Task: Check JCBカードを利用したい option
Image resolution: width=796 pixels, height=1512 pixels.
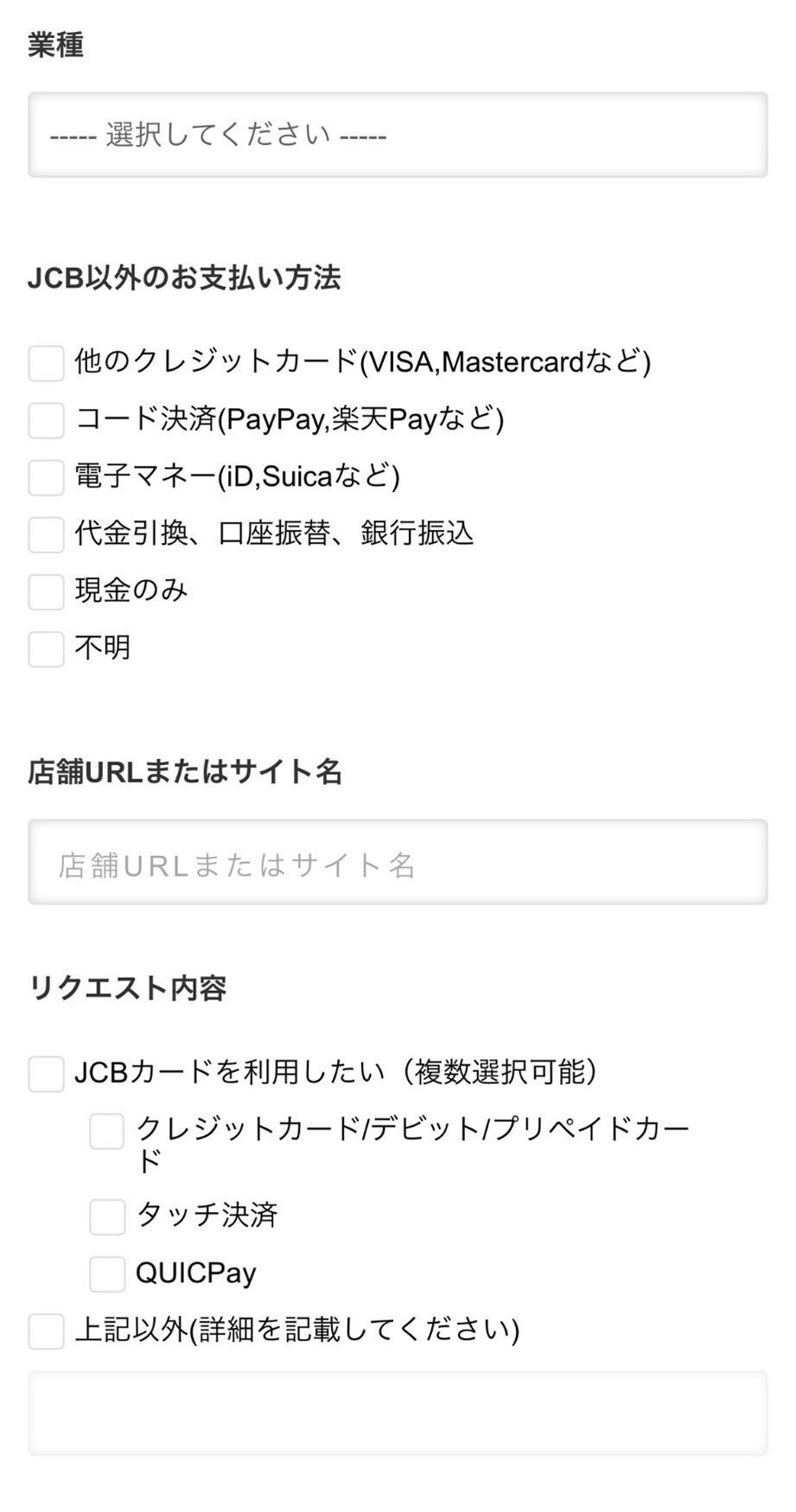Action: pos(47,1074)
